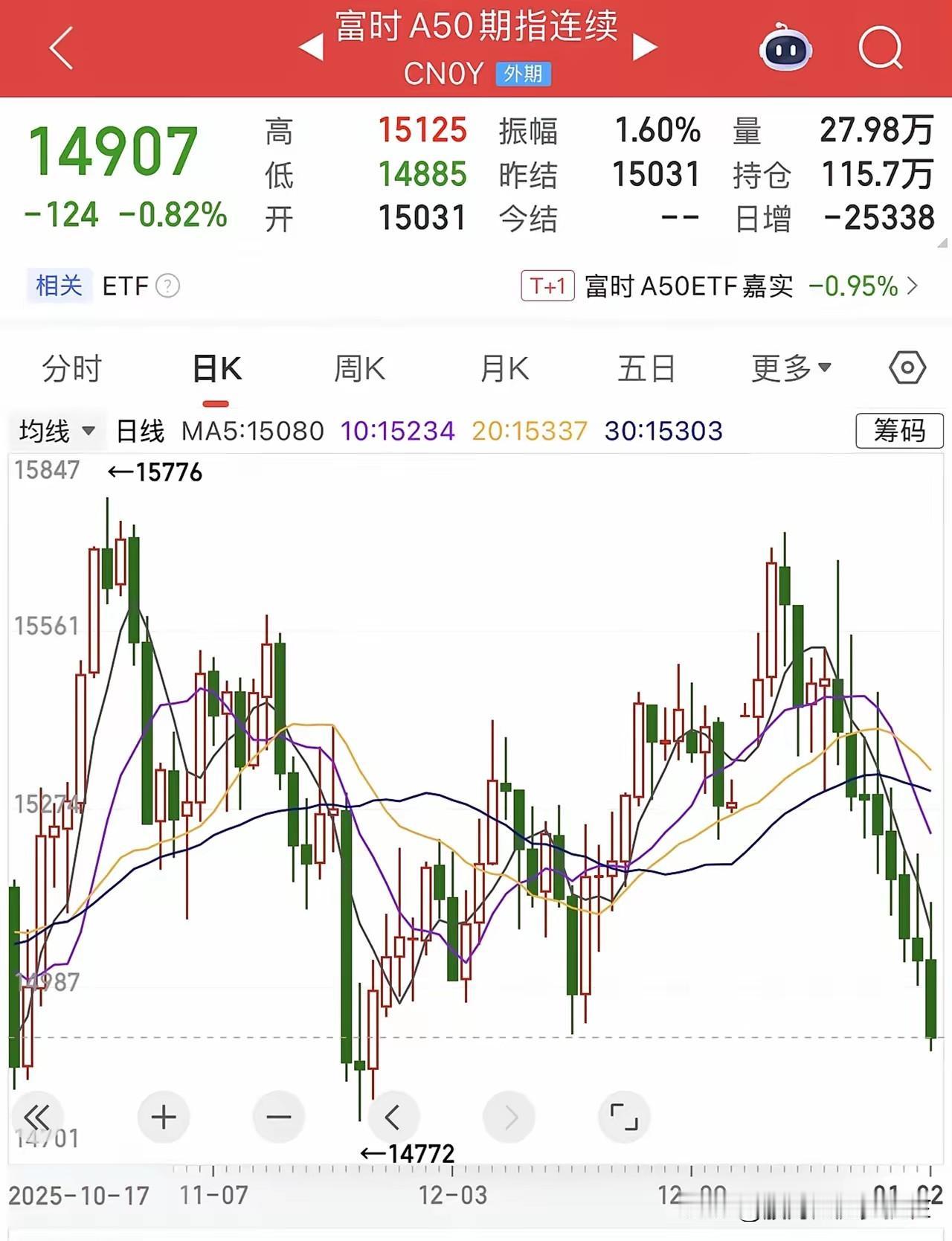Viewport: 952px width, 1241px height.
Task: Open the 筹码 chip distribution button
Action: [899, 430]
